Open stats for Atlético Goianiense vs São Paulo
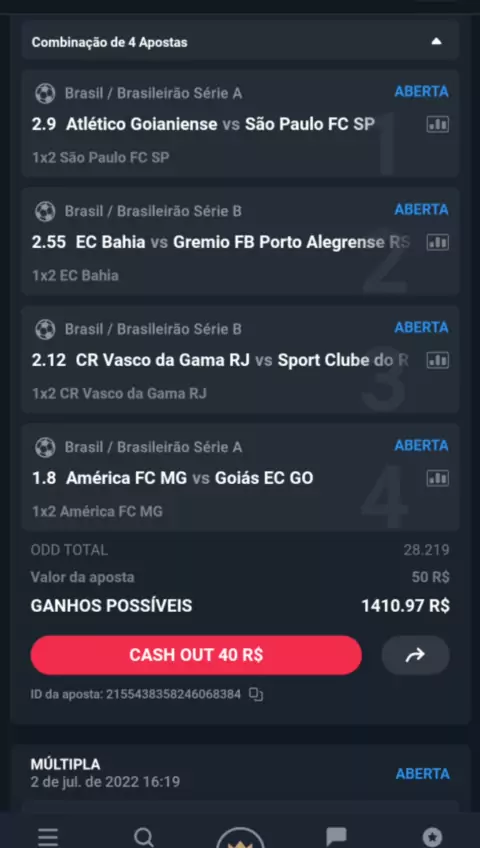This screenshot has width=480, height=848. tap(437, 124)
